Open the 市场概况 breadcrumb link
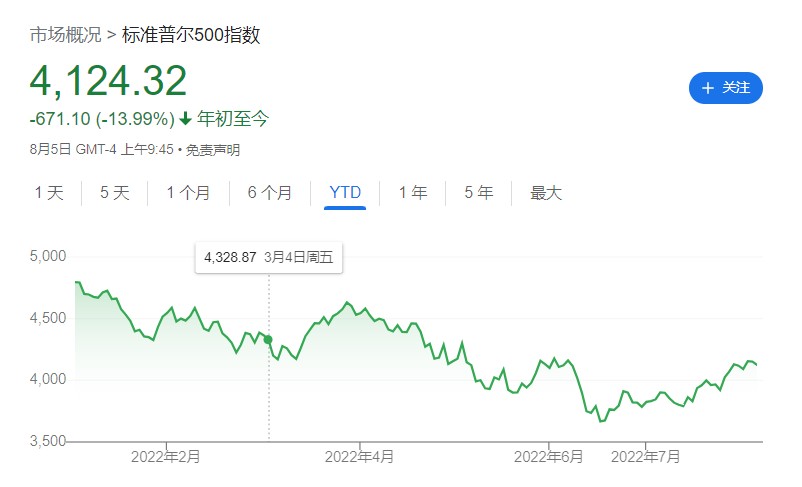The image size is (802, 487). click(x=65, y=35)
